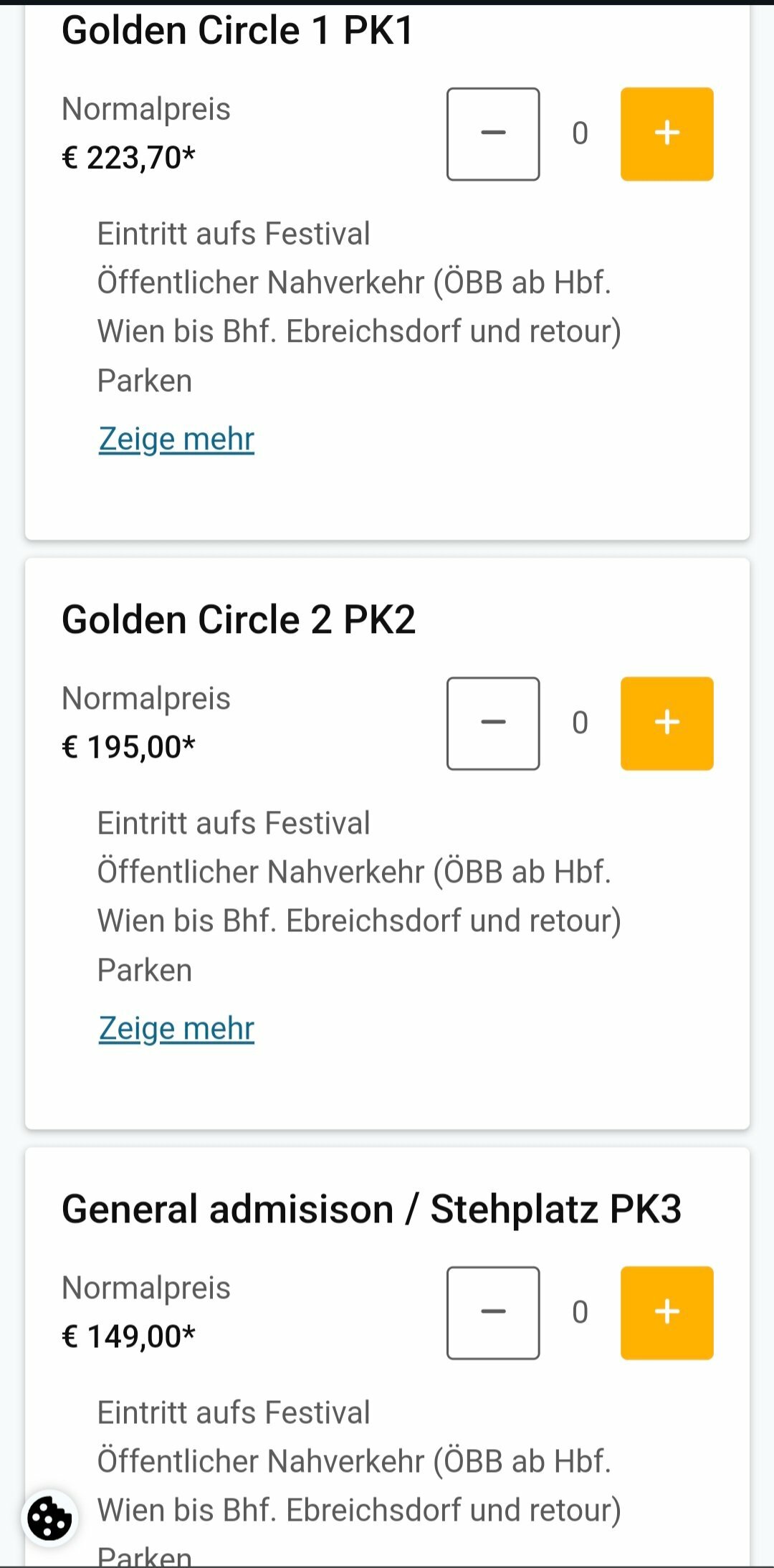The height and width of the screenshot is (1568, 774).
Task: Tap minus for Golden Circle 2 PK2
Action: pos(493,723)
